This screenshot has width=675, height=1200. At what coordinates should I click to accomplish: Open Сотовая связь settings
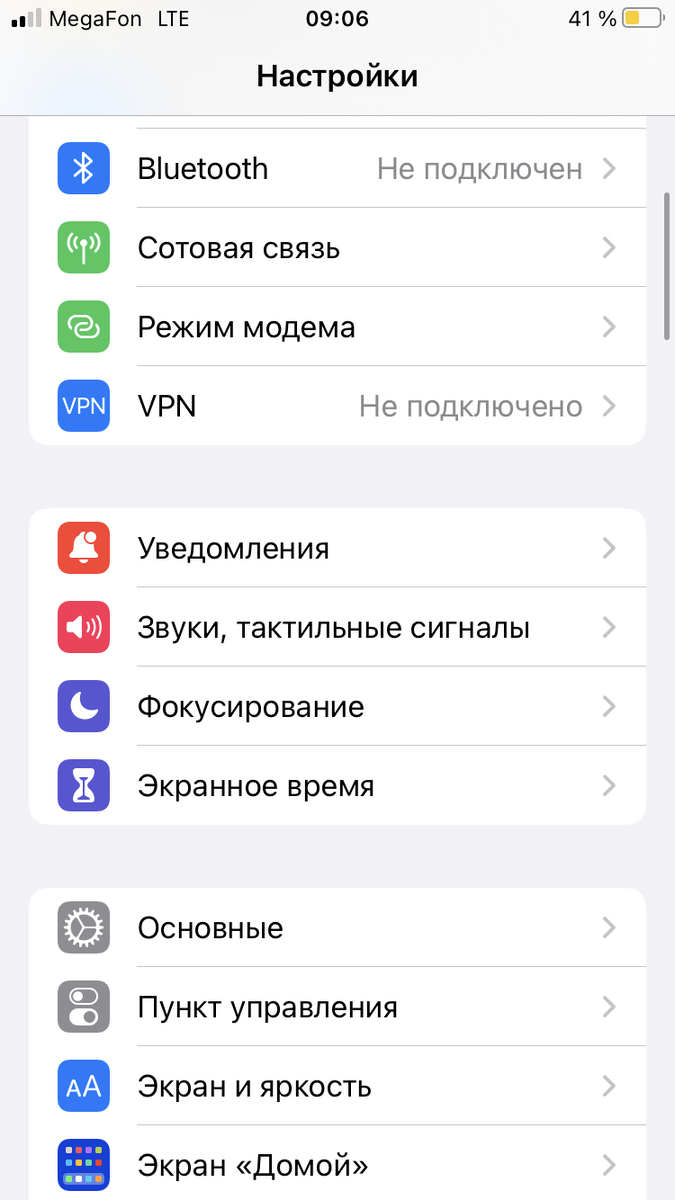(337, 248)
